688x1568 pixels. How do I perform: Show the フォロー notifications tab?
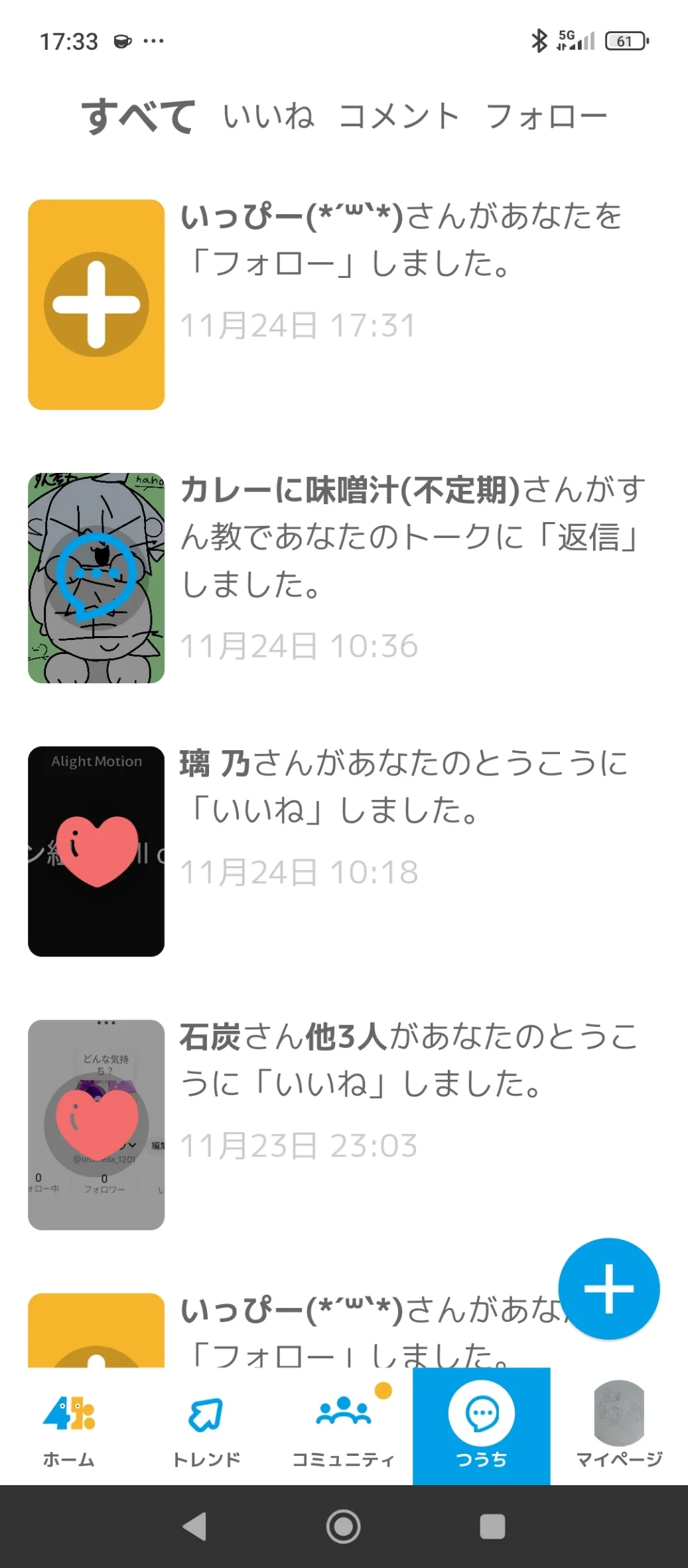click(x=546, y=117)
